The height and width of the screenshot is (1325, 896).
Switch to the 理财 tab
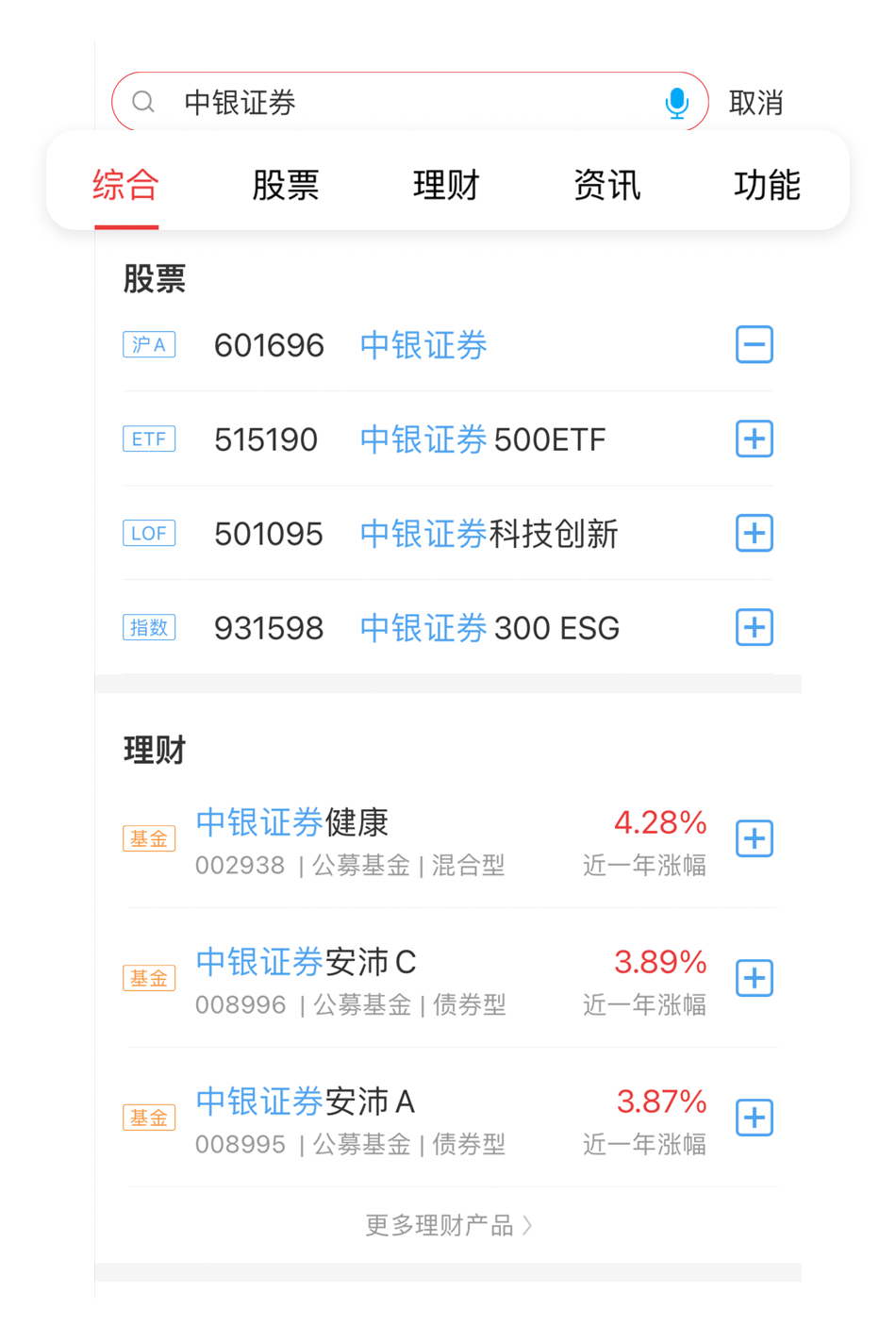coord(446,185)
